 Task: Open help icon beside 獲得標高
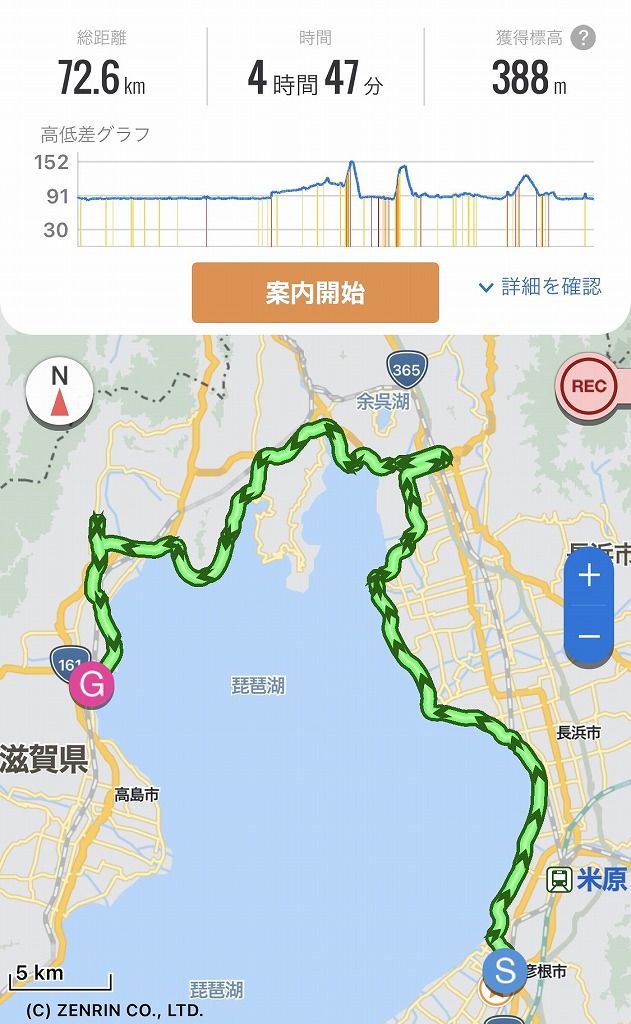click(583, 39)
